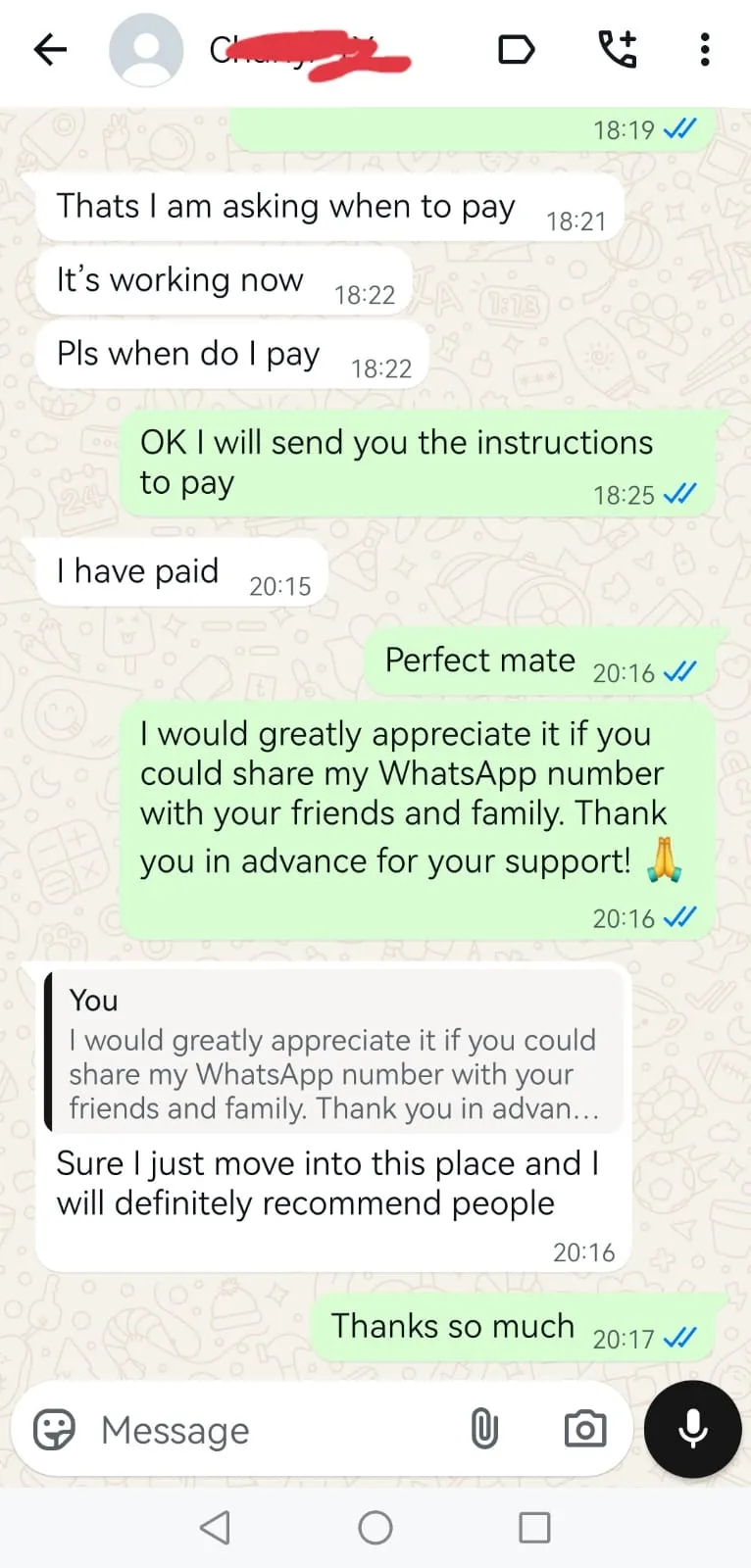Tap the voice message microphone button
The image size is (751, 1568).
693,1429
